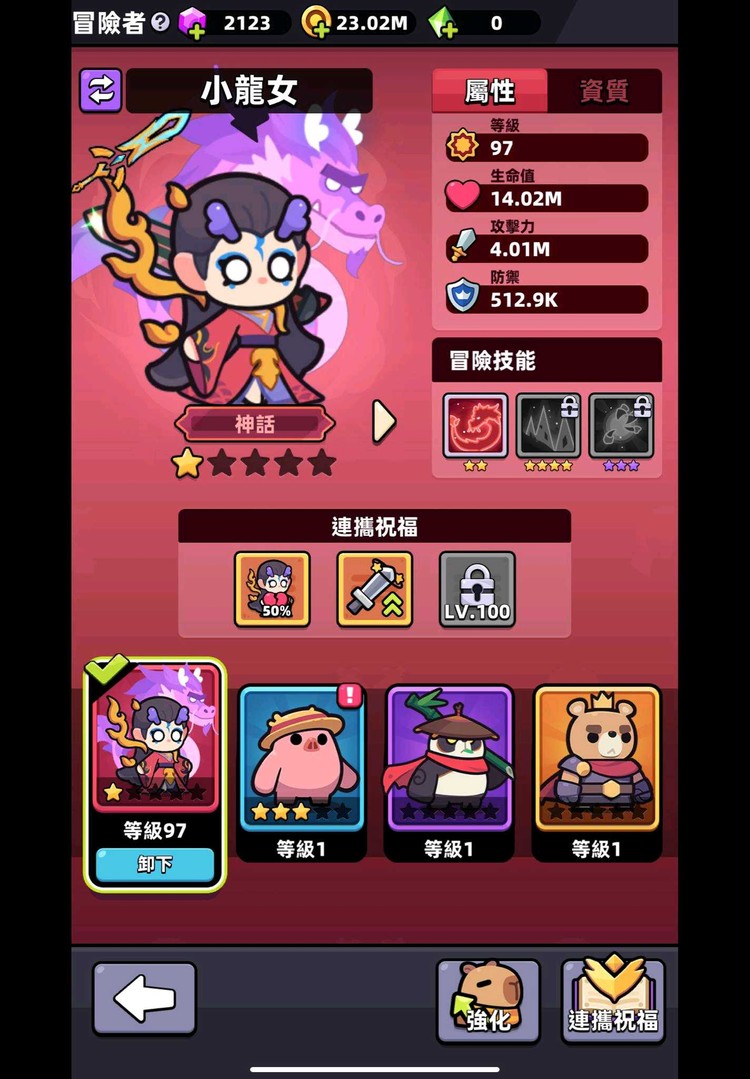Tap the locked LV.100 blessing slot

click(x=477, y=589)
